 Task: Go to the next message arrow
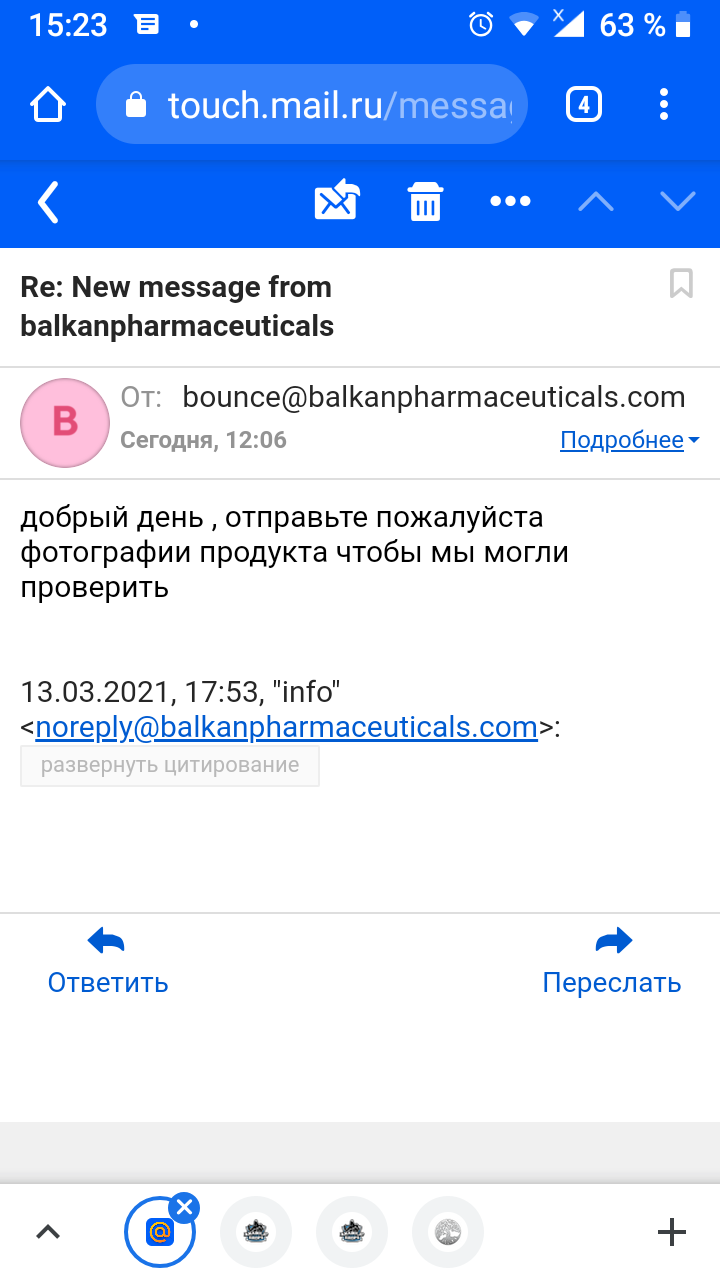pyautogui.click(x=677, y=202)
